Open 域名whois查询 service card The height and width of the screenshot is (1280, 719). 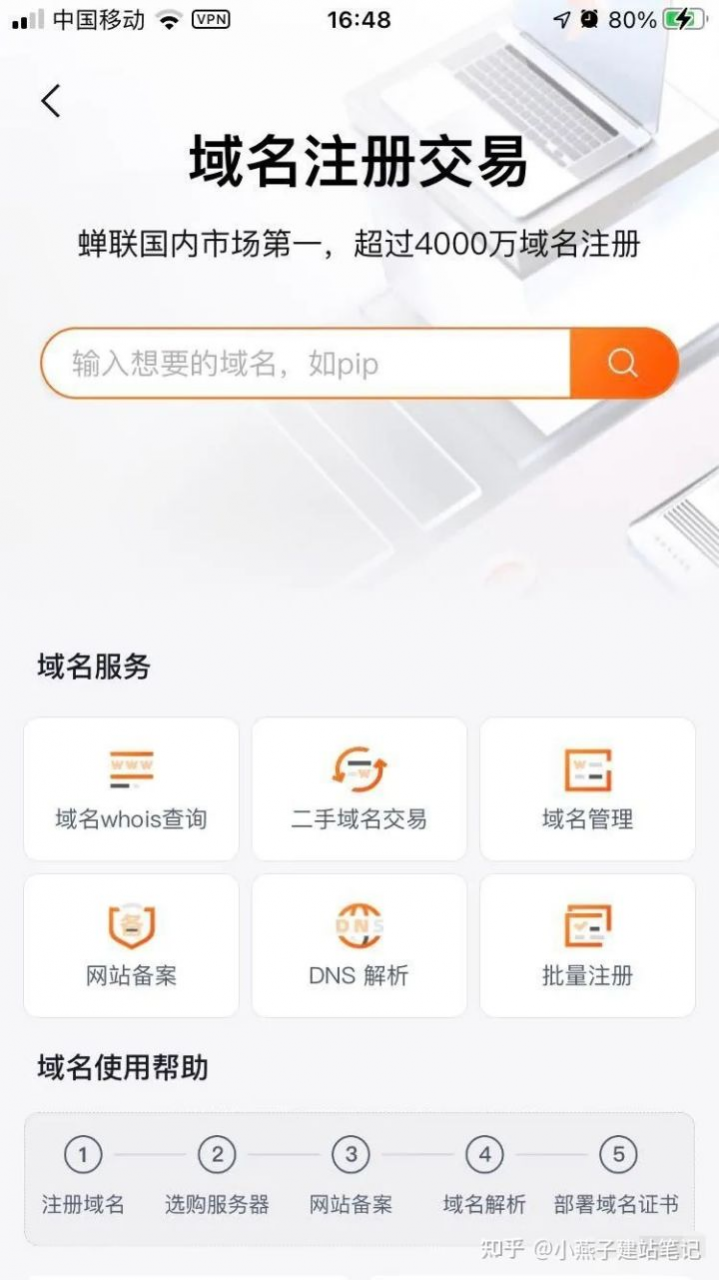click(x=131, y=789)
